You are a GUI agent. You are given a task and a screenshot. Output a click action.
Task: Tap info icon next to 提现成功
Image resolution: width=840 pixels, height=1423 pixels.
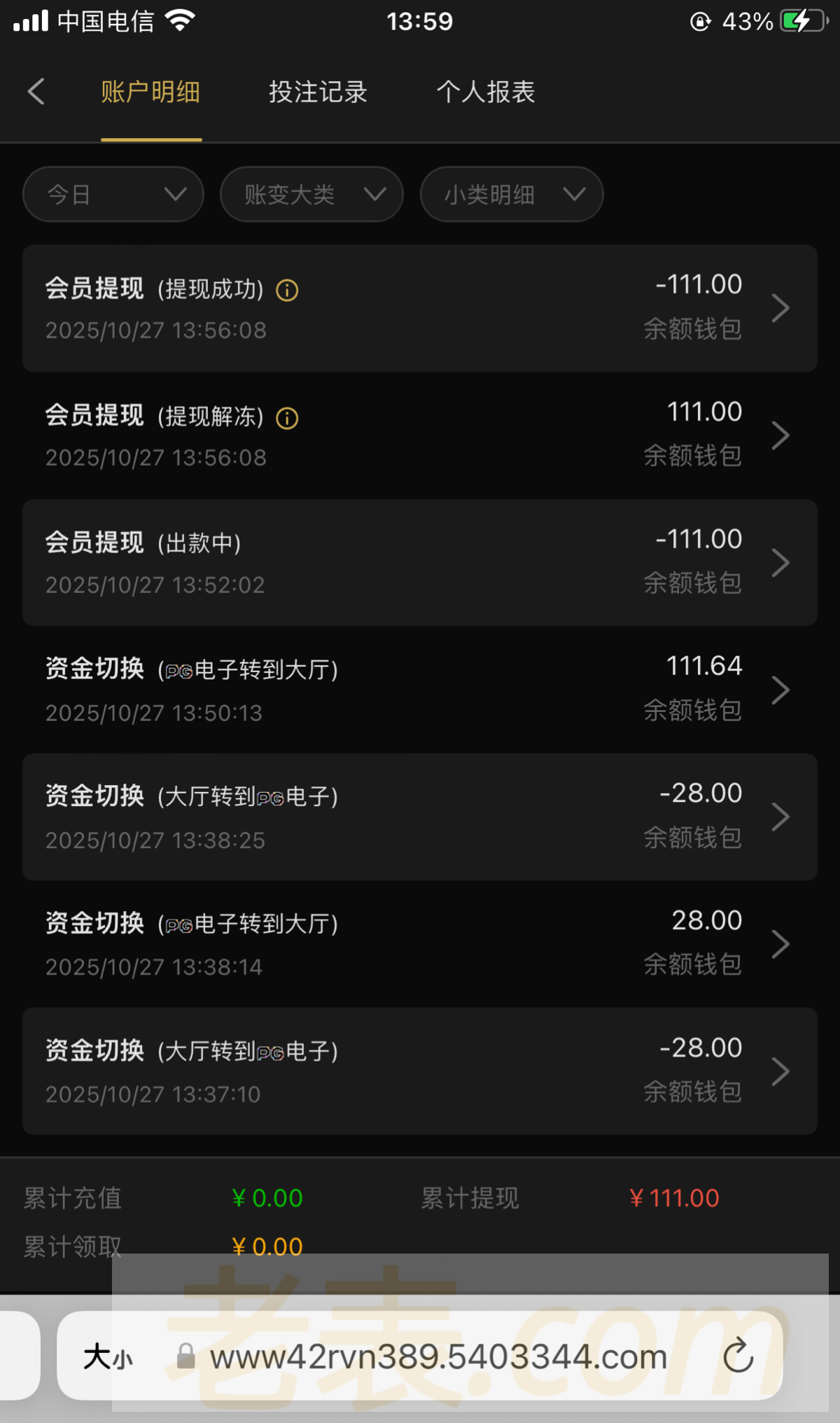[x=287, y=290]
